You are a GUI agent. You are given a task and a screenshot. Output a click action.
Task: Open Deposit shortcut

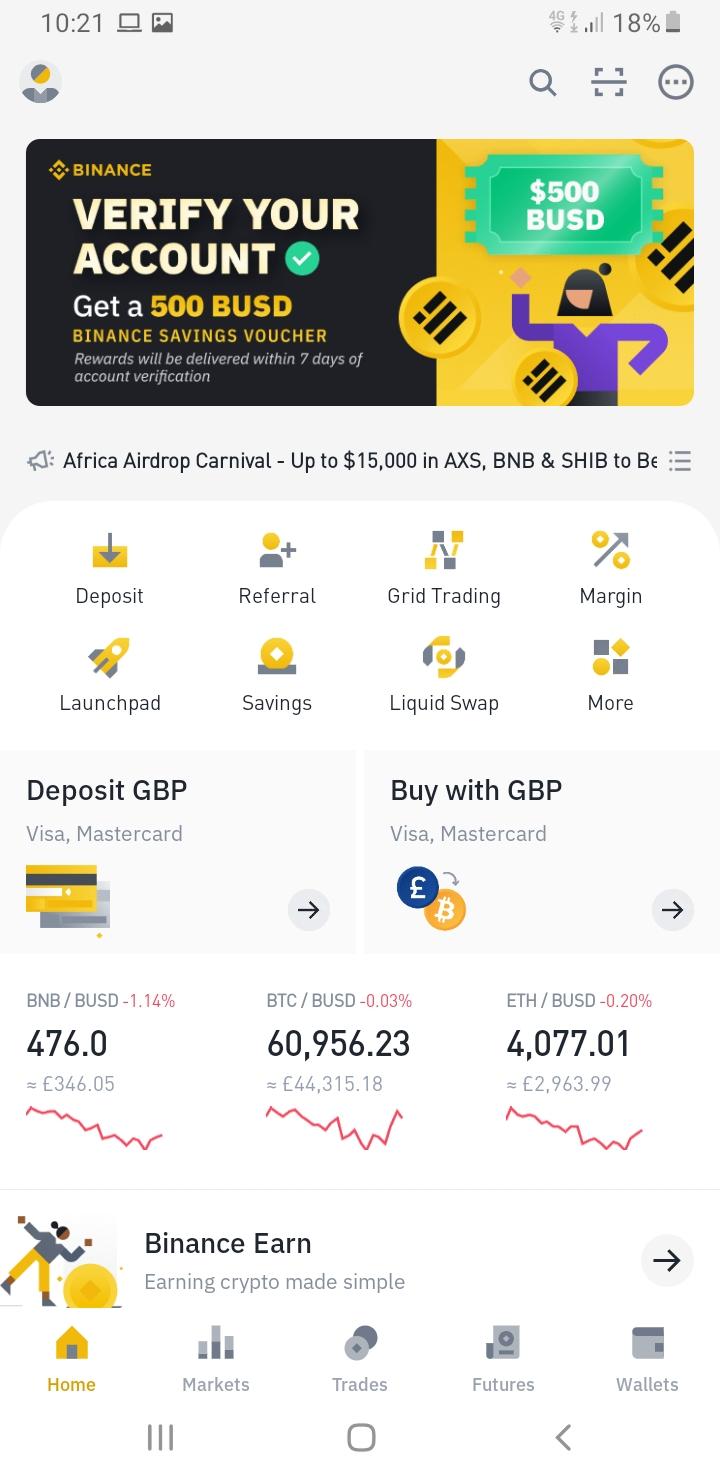(110, 569)
